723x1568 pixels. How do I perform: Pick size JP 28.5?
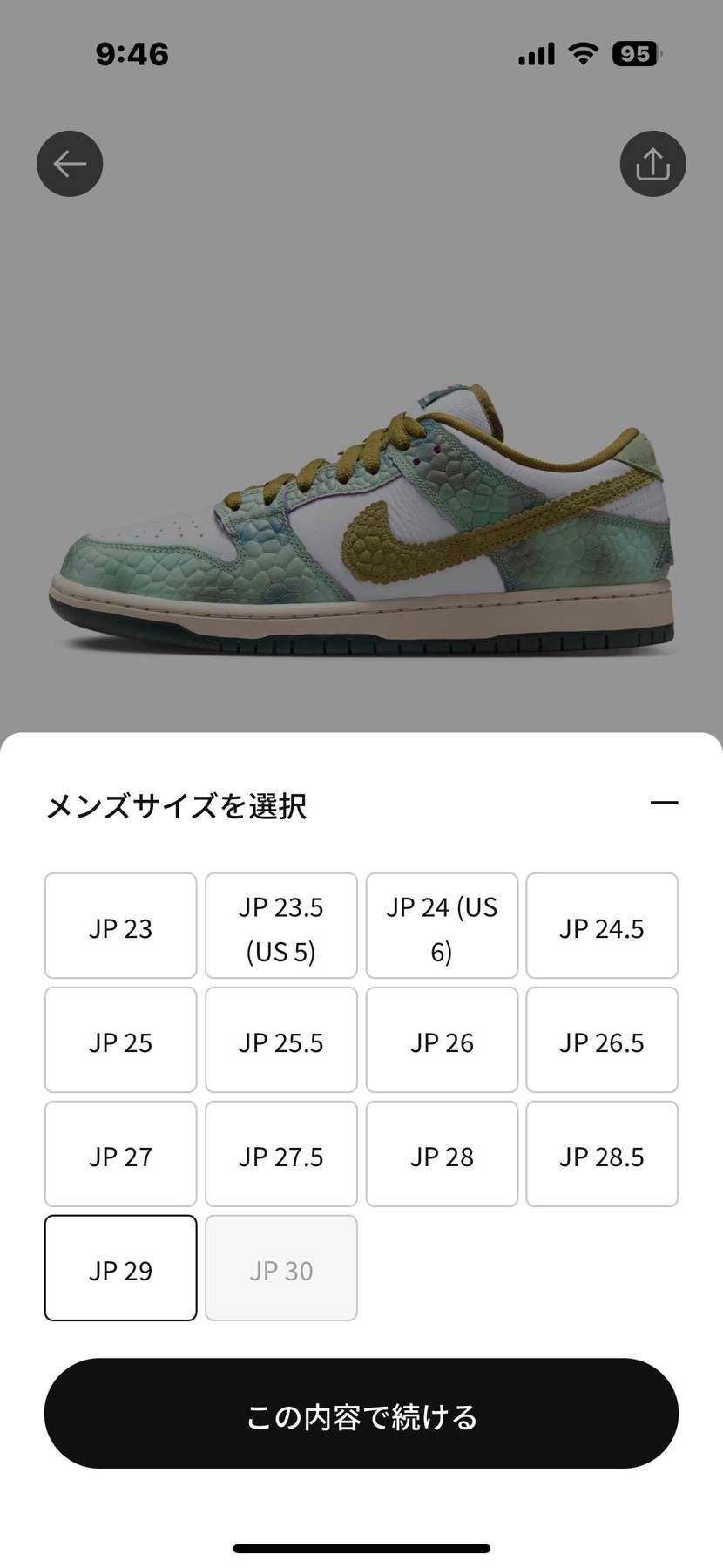tap(602, 1154)
